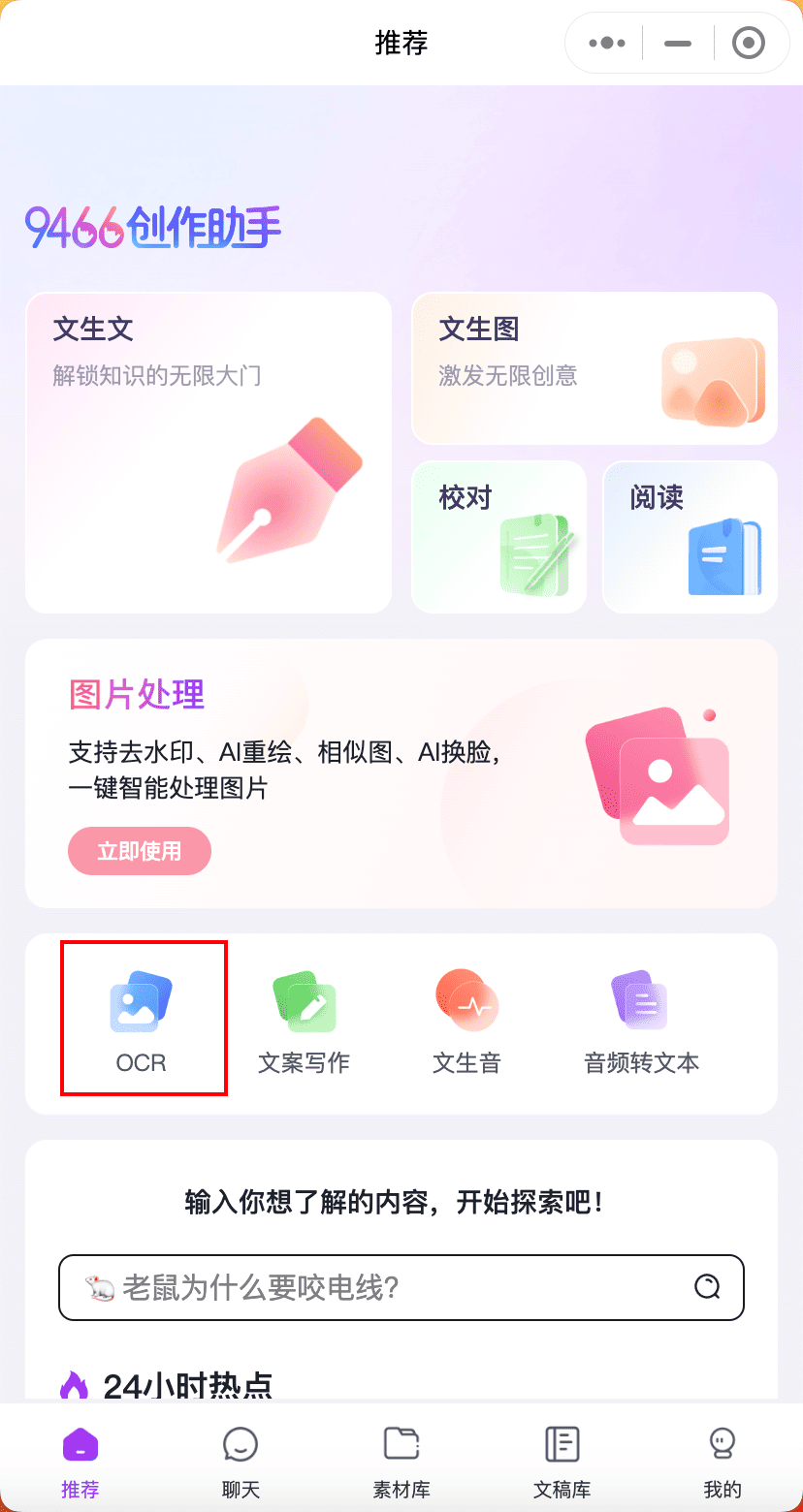Launch the OCR tool
Viewport: 803px width, 1512px height.
pyautogui.click(x=143, y=1020)
